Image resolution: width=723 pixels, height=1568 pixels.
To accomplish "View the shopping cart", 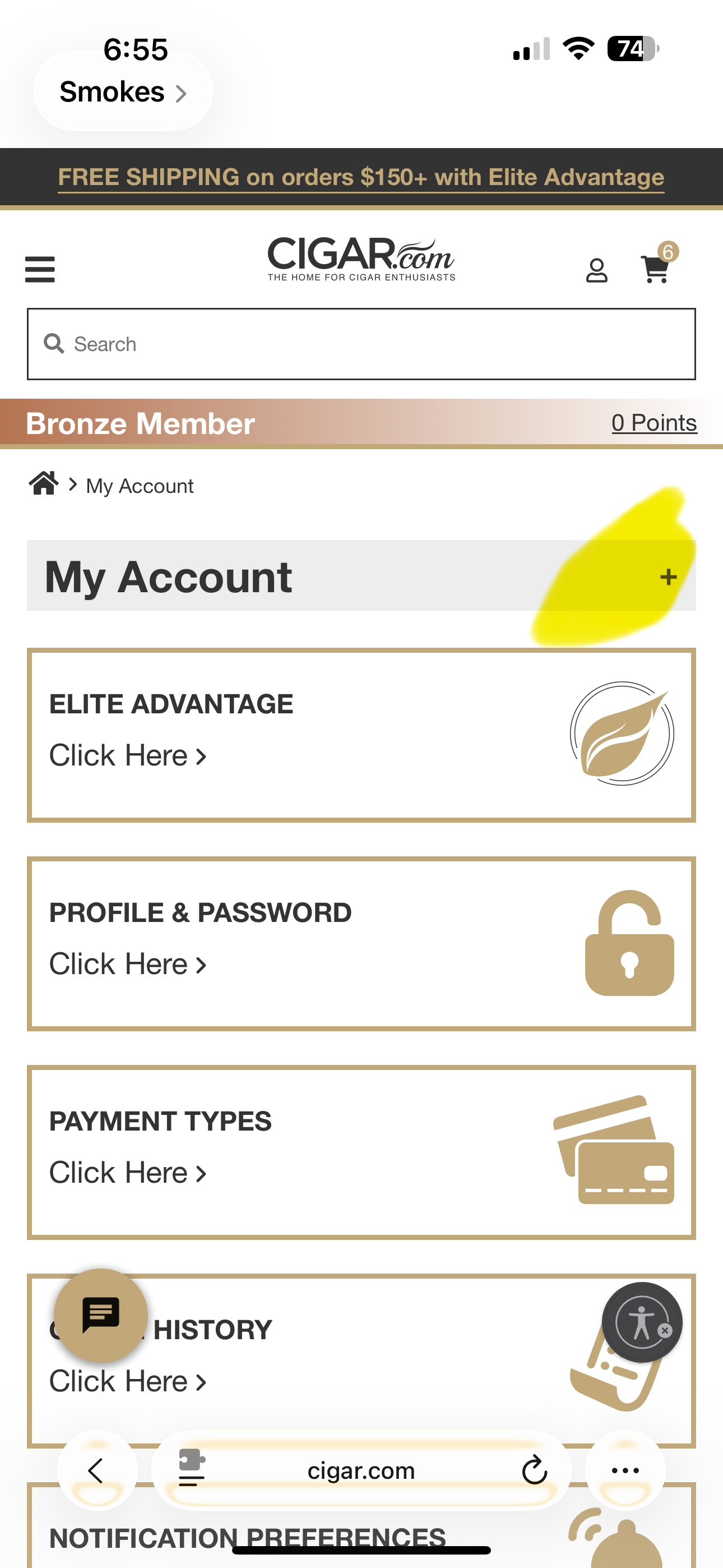I will tap(656, 269).
